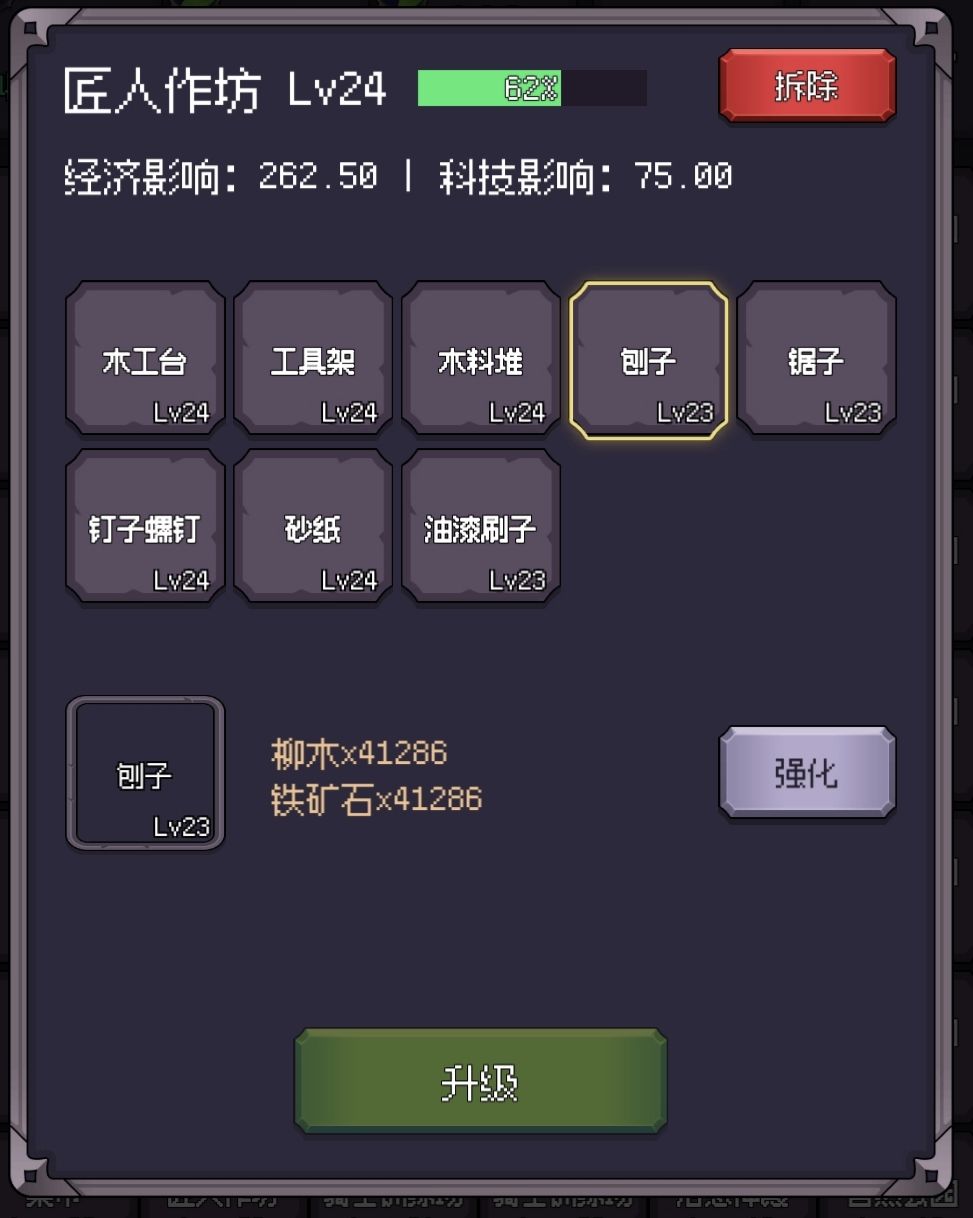
Task: Select the 砂纸 Lv24 component
Action: coord(312,527)
